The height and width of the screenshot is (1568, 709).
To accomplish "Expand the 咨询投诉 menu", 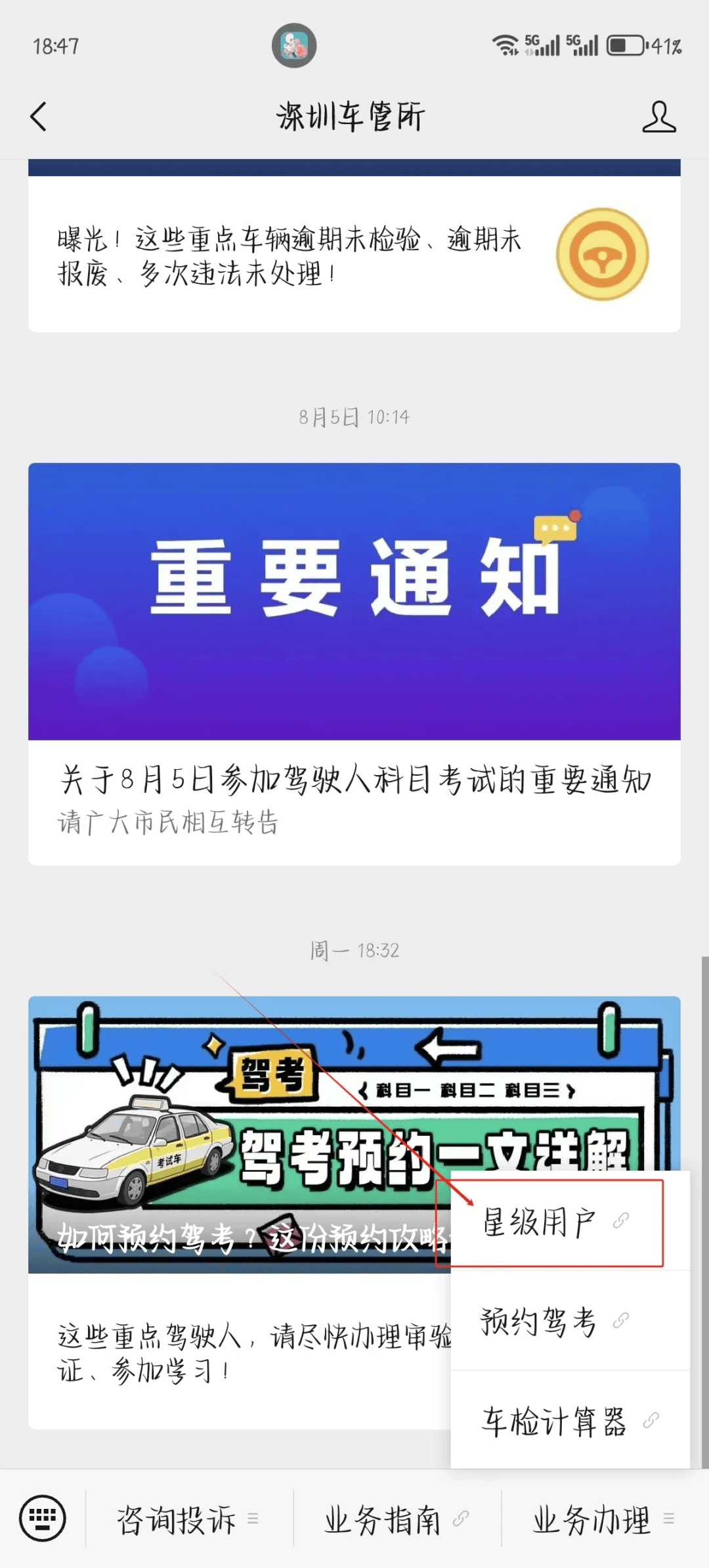I will point(188,1519).
